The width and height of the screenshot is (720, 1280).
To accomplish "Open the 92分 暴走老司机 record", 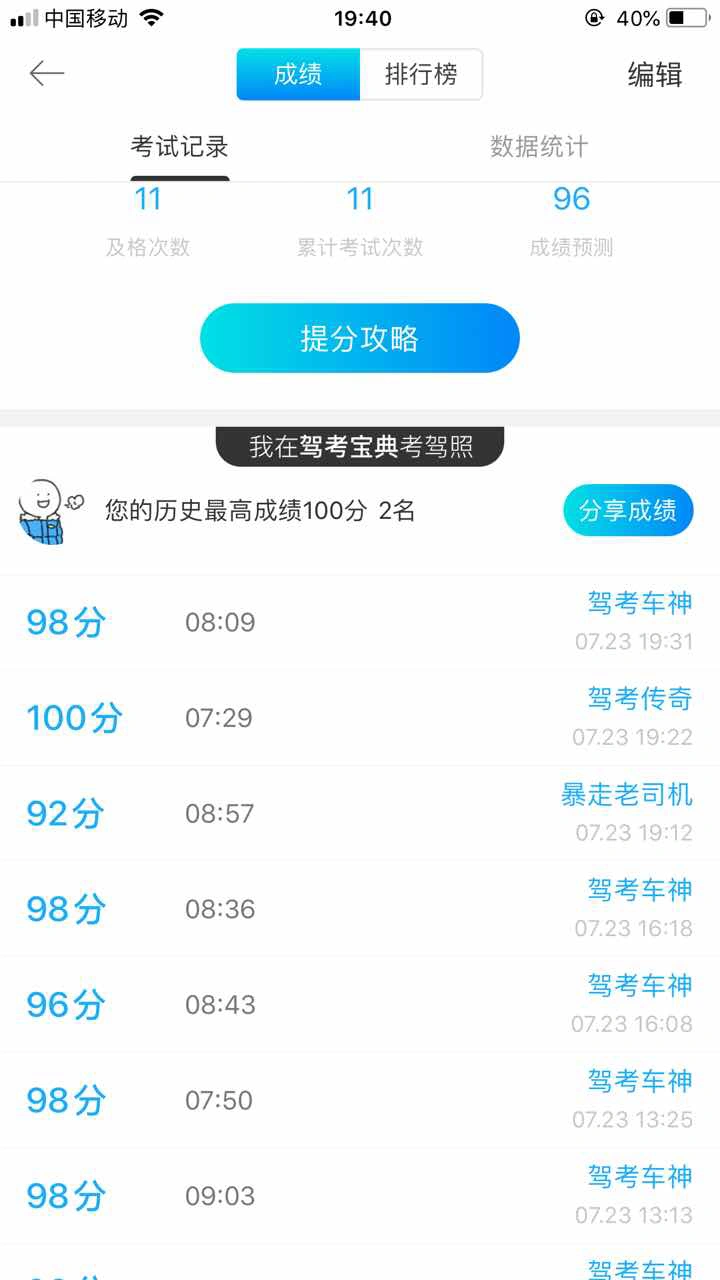I will pyautogui.click(x=360, y=813).
